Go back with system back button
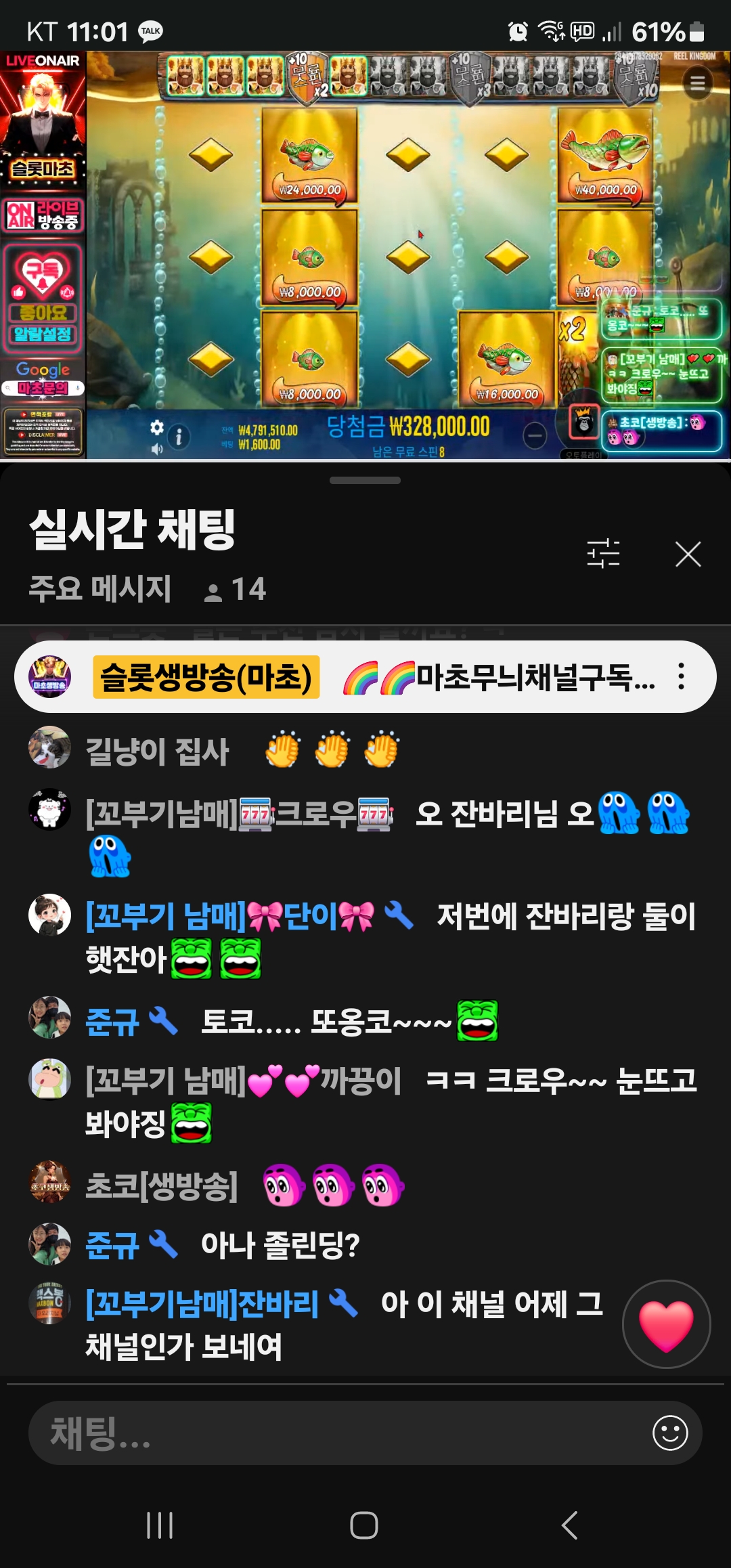The height and width of the screenshot is (1568, 731). 569,1525
